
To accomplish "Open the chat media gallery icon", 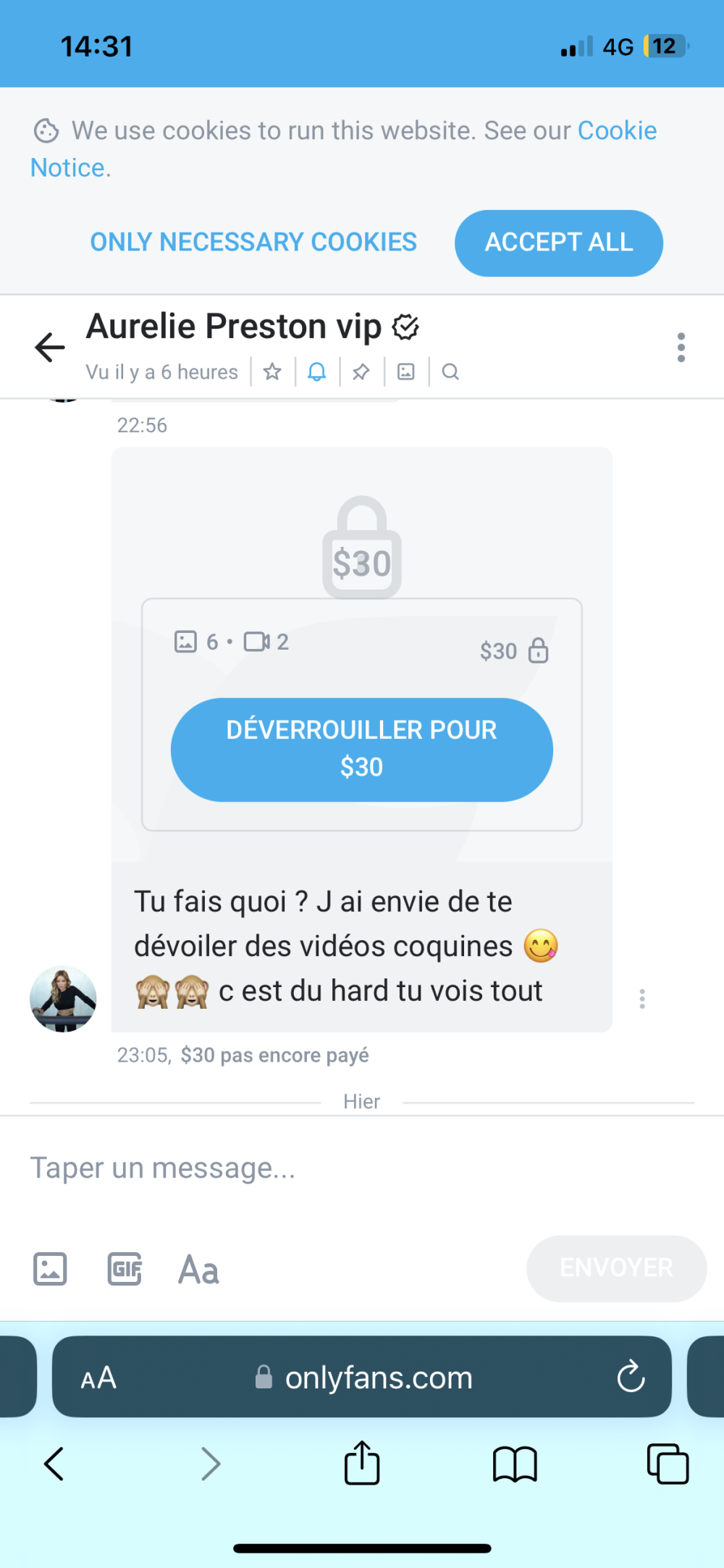I will point(406,372).
